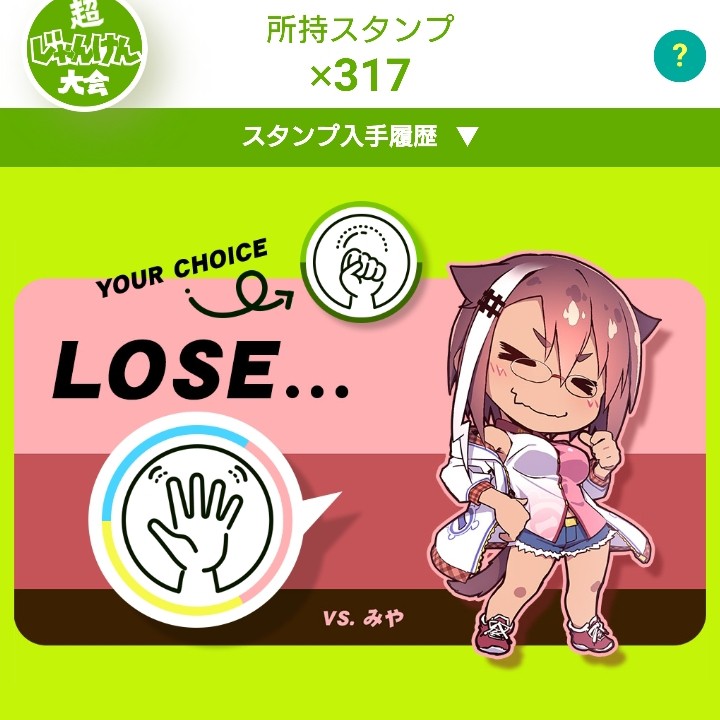This screenshot has width=720, height=720.
Task: Expand the スタンプ入手履歴 stamp history
Action: coord(360,137)
